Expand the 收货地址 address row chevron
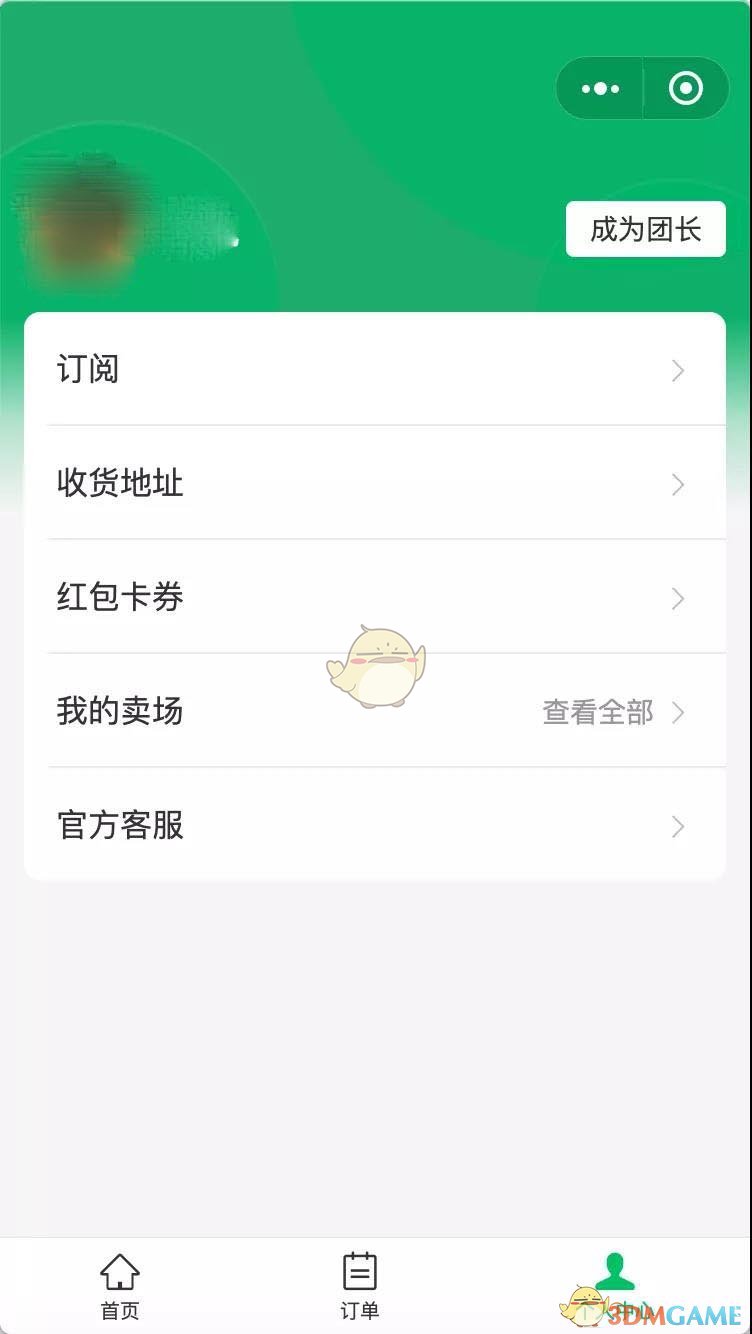This screenshot has width=752, height=1334. pyautogui.click(x=678, y=485)
